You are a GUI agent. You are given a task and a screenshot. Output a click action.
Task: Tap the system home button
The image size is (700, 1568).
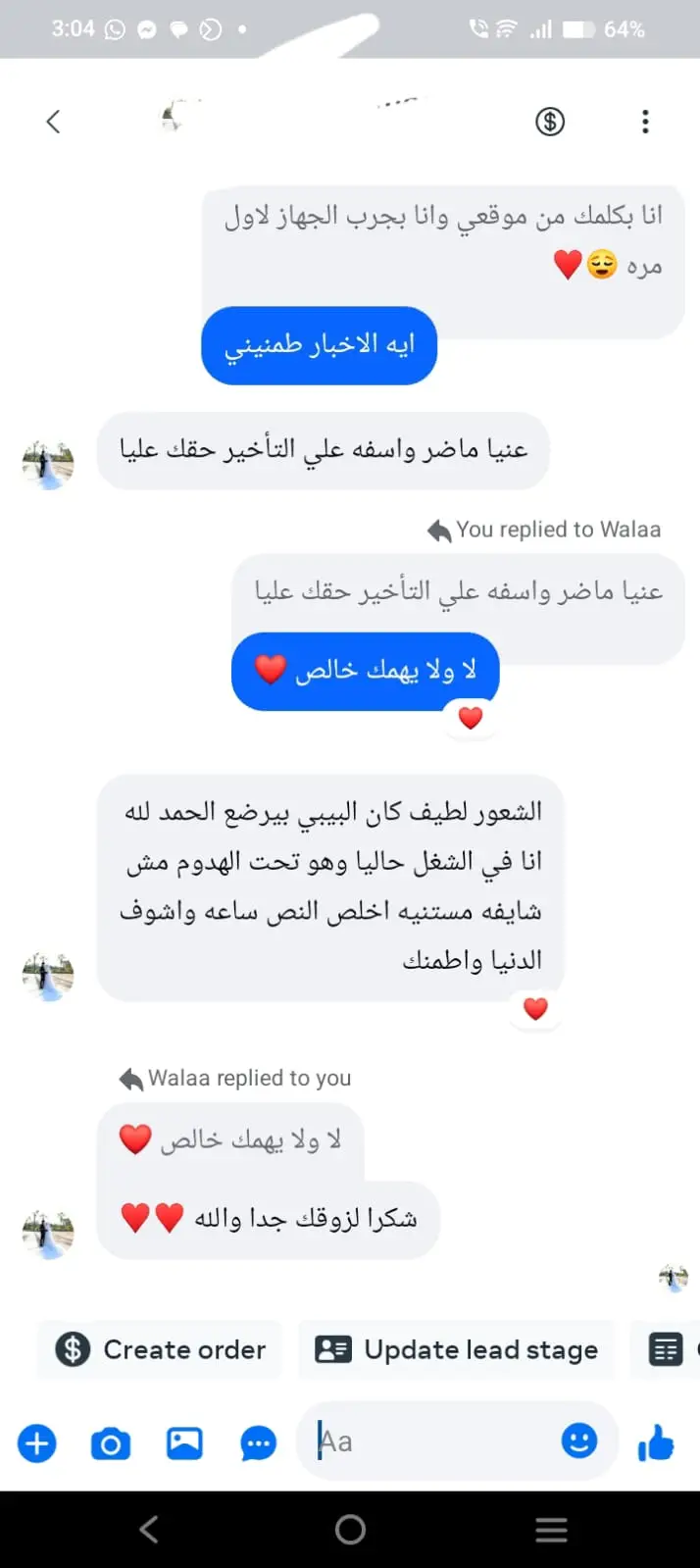[x=350, y=1530]
